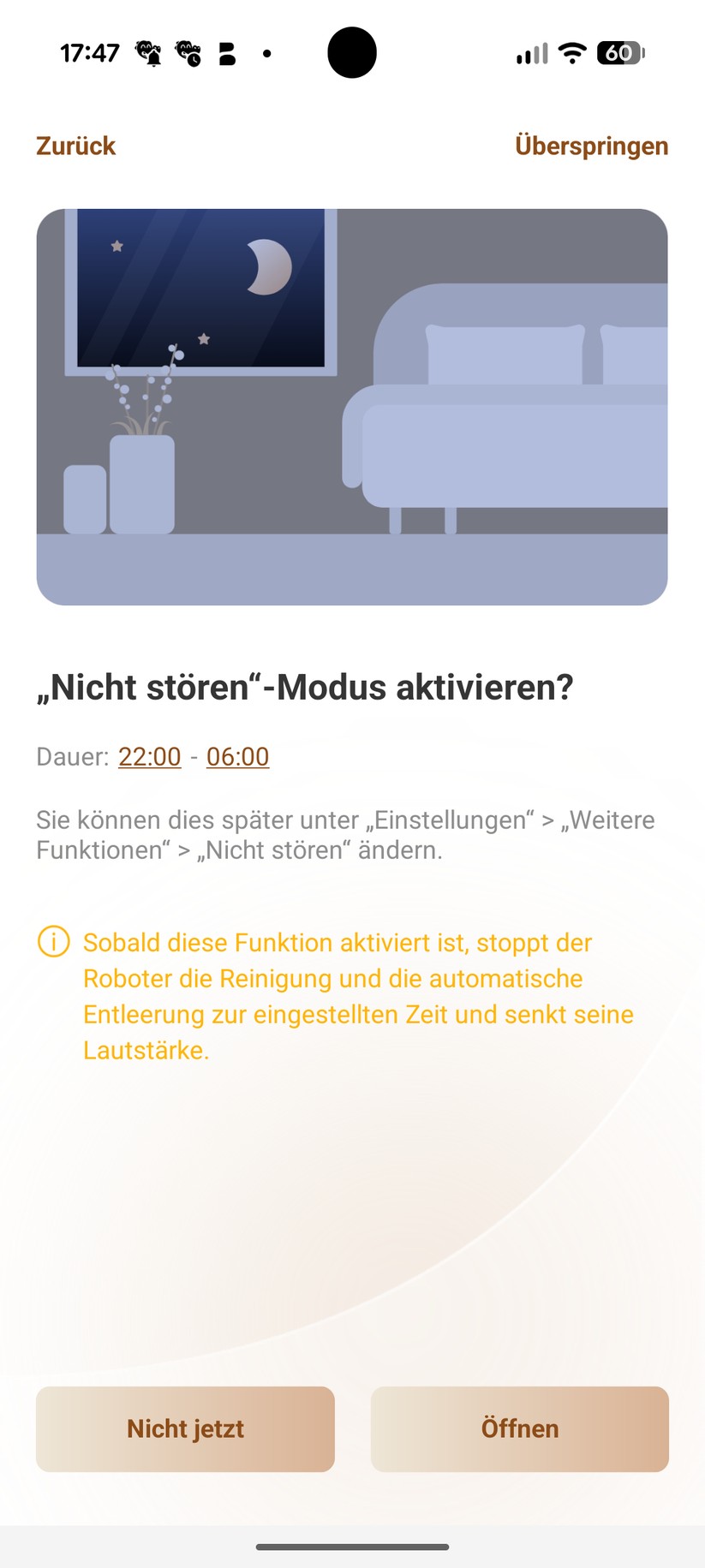Change the 06:00 end time
The height and width of the screenshot is (1568, 705).
point(237,757)
